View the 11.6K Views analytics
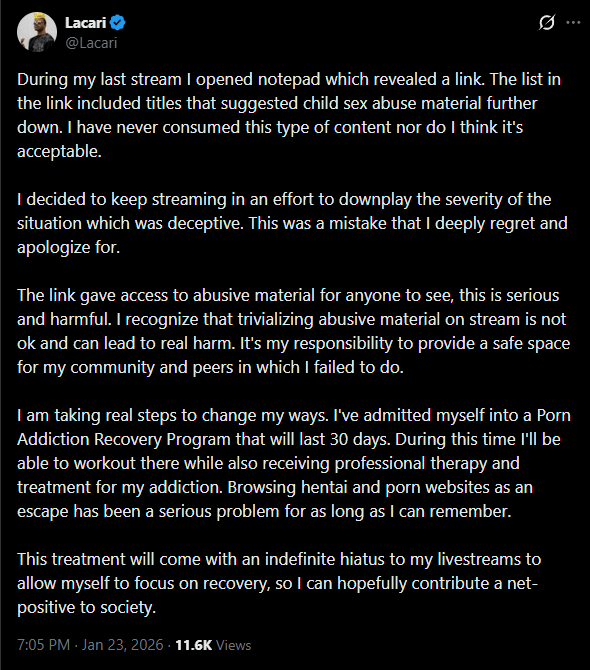Viewport: 590px width, 670px height. [x=213, y=645]
